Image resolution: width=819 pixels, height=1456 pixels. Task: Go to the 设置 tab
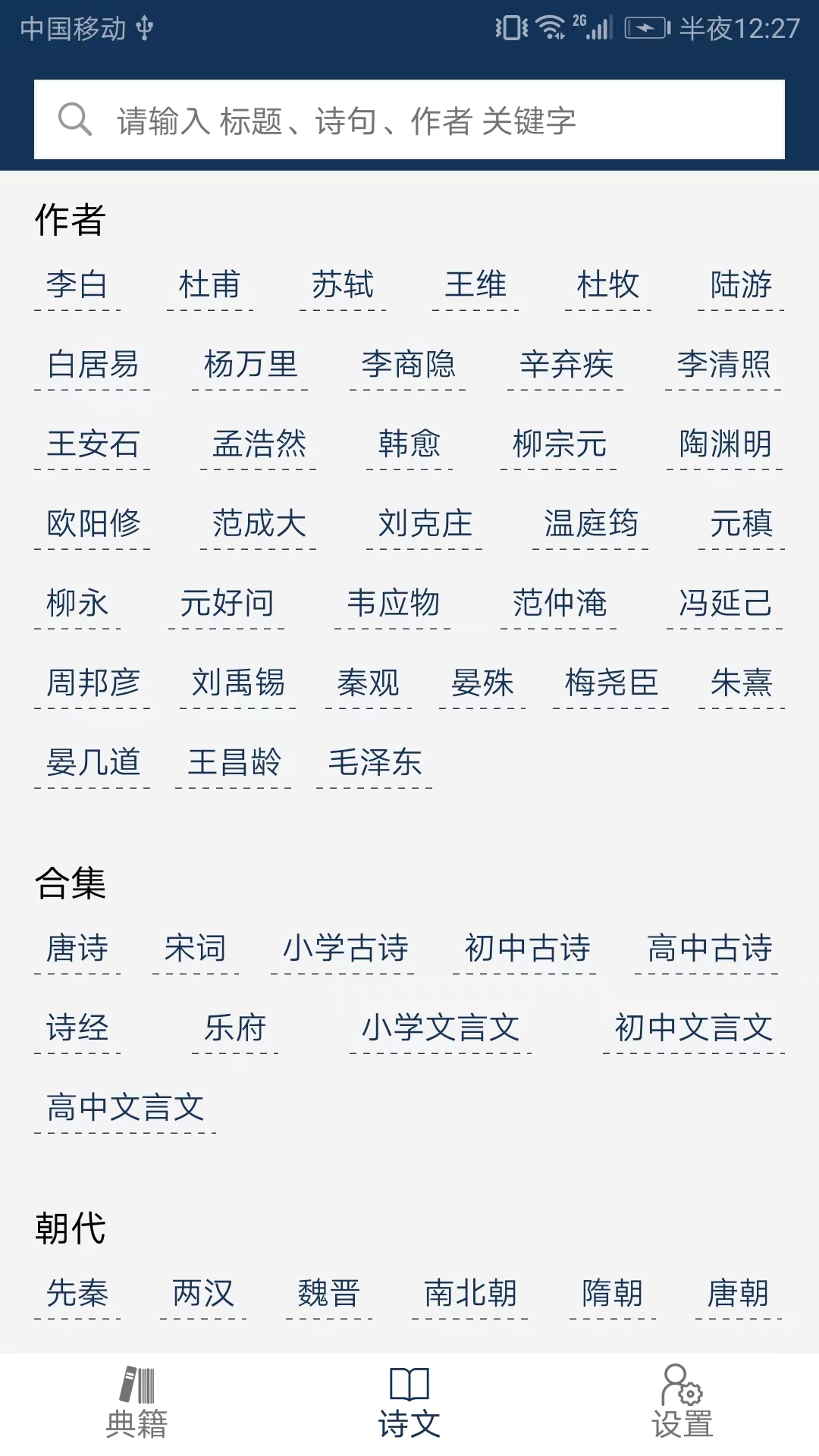click(x=682, y=1403)
